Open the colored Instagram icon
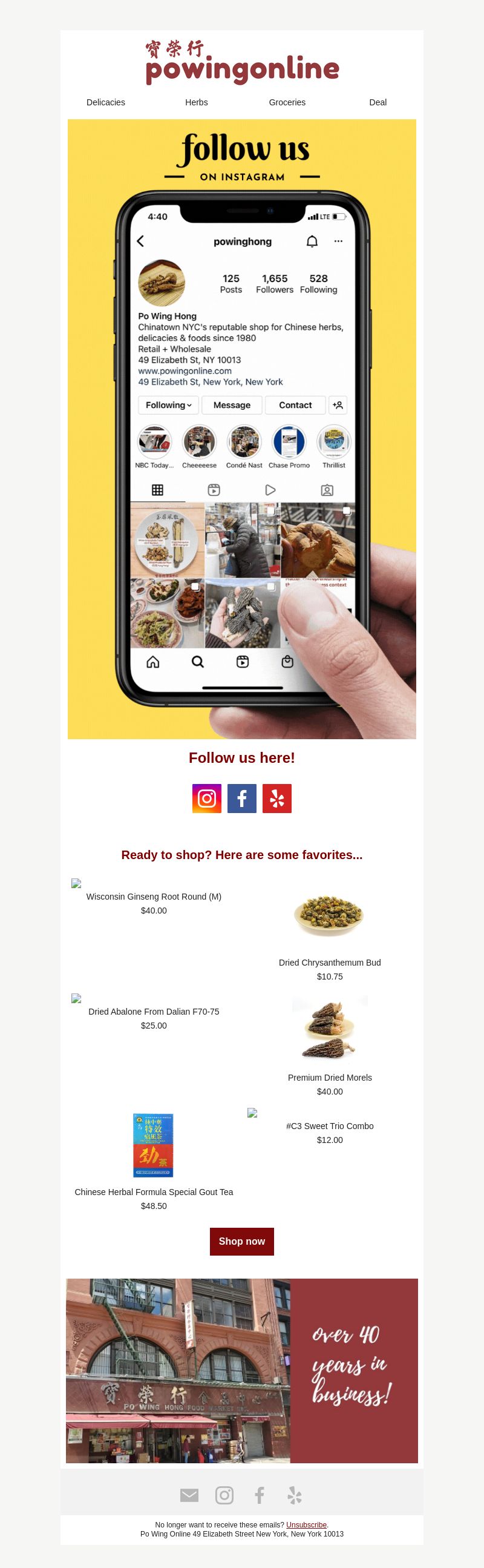Screen dimensions: 484x1568 [x=207, y=798]
